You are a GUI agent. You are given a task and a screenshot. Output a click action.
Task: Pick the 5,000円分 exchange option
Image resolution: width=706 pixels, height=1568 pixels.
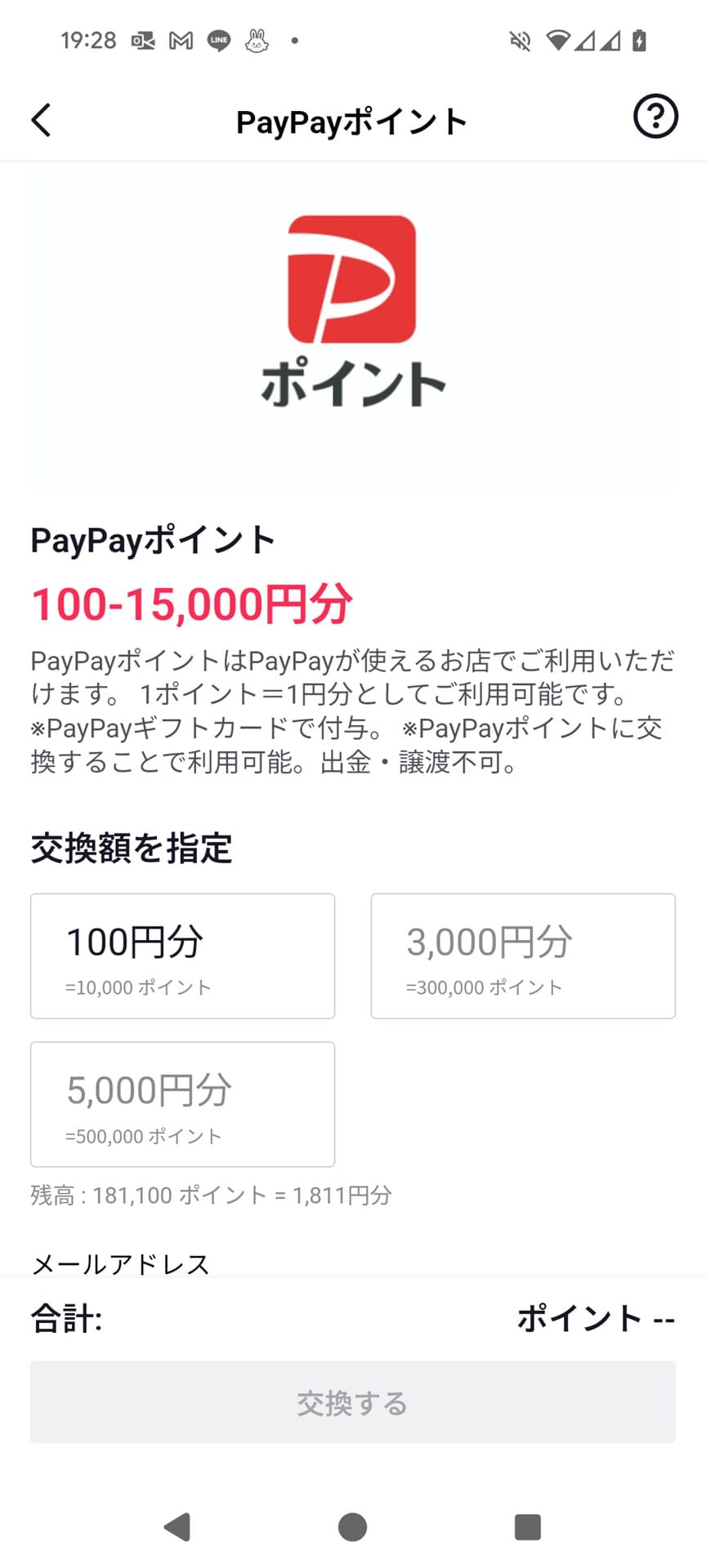click(x=182, y=1104)
